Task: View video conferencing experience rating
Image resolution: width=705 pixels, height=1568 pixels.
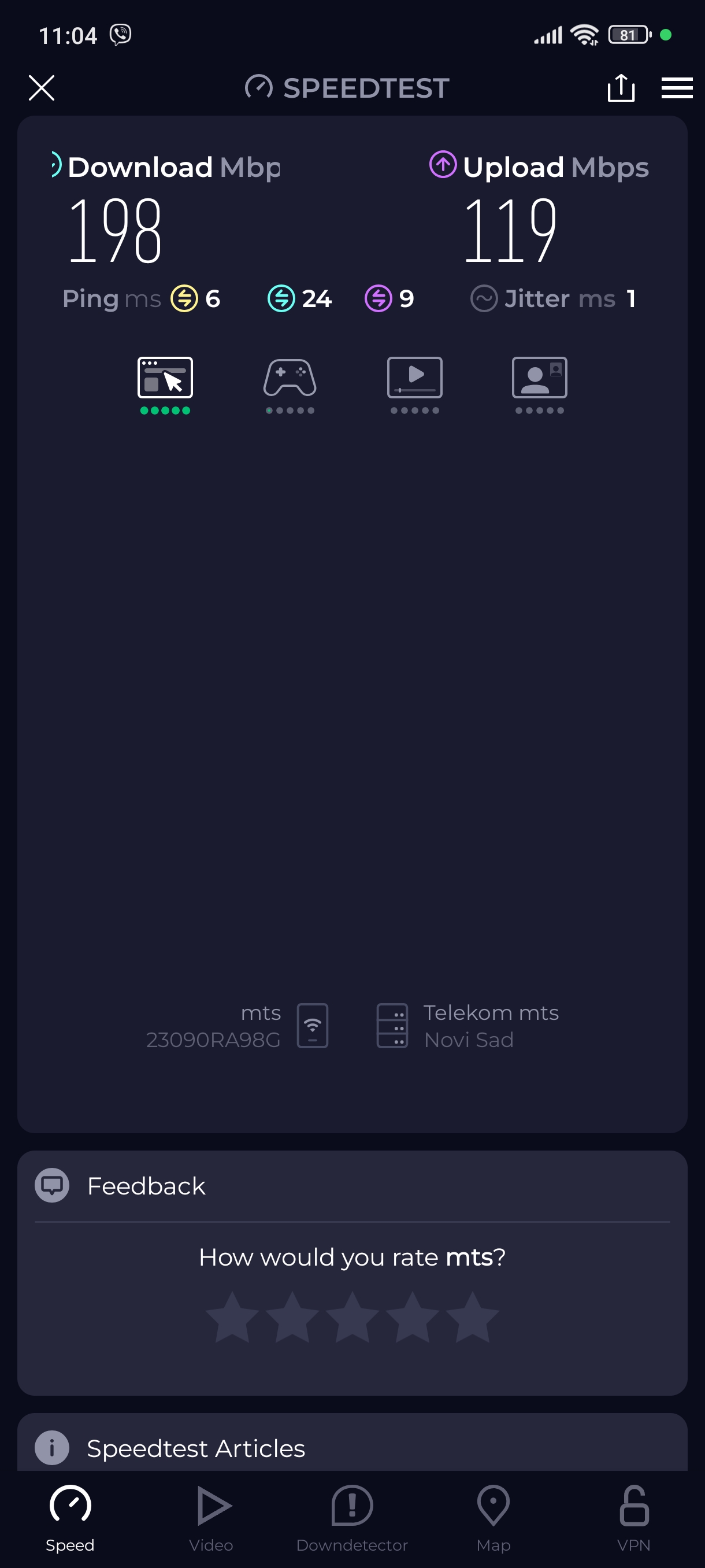Action: [x=539, y=384]
